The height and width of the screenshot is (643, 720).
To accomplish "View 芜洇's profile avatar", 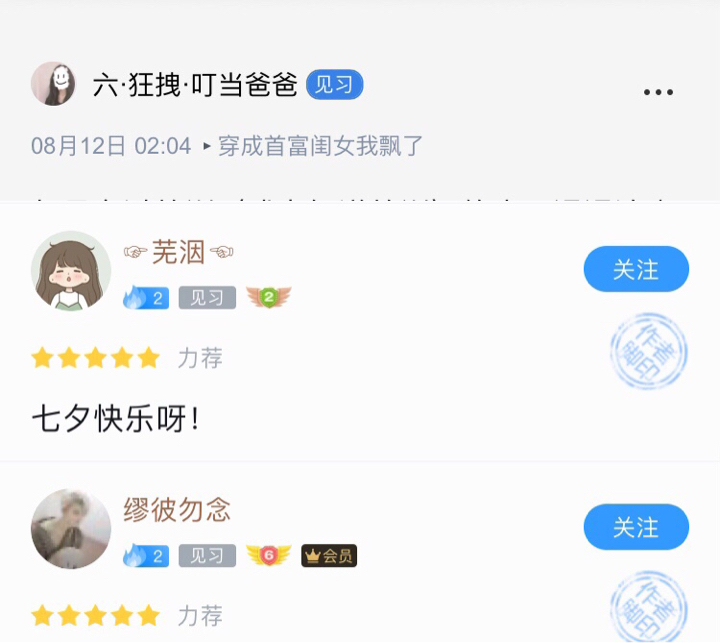I will click(71, 271).
